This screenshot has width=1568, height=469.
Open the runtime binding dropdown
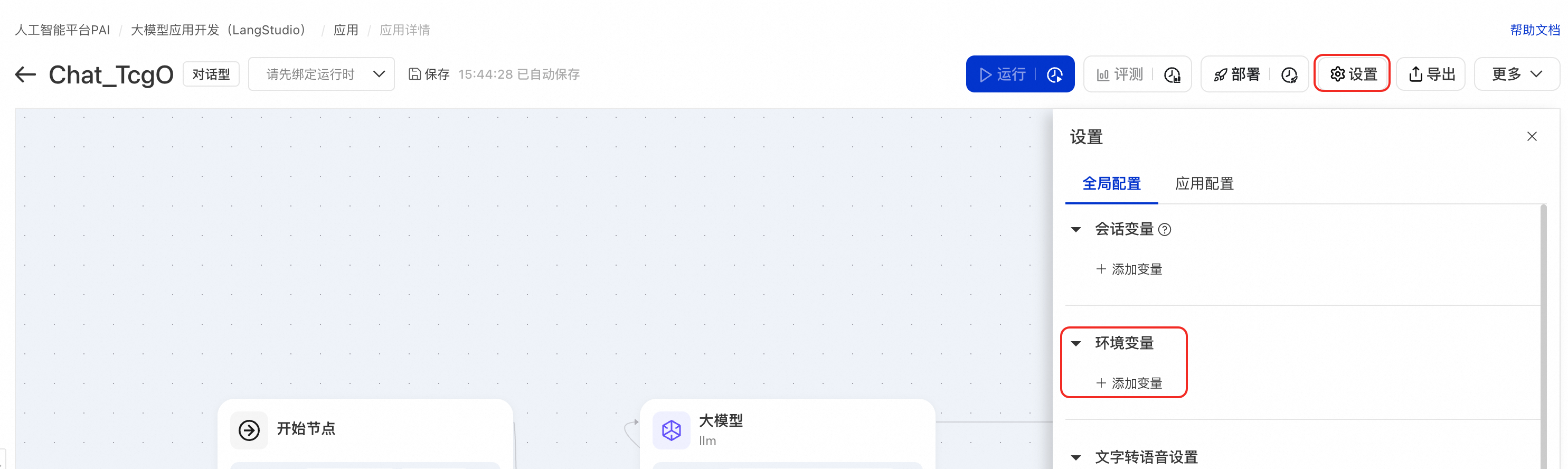pos(322,74)
